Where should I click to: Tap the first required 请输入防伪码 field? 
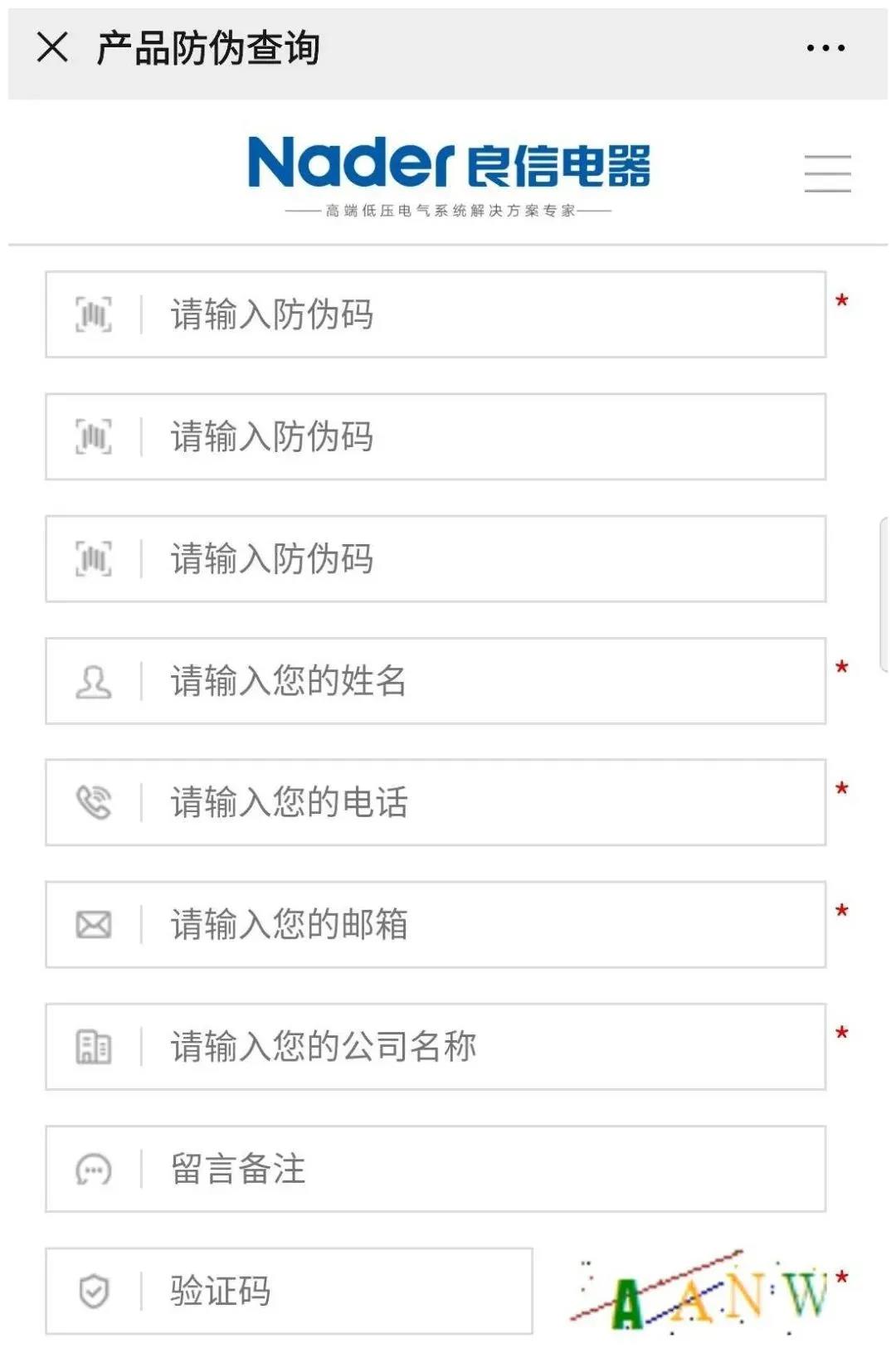tap(481, 314)
